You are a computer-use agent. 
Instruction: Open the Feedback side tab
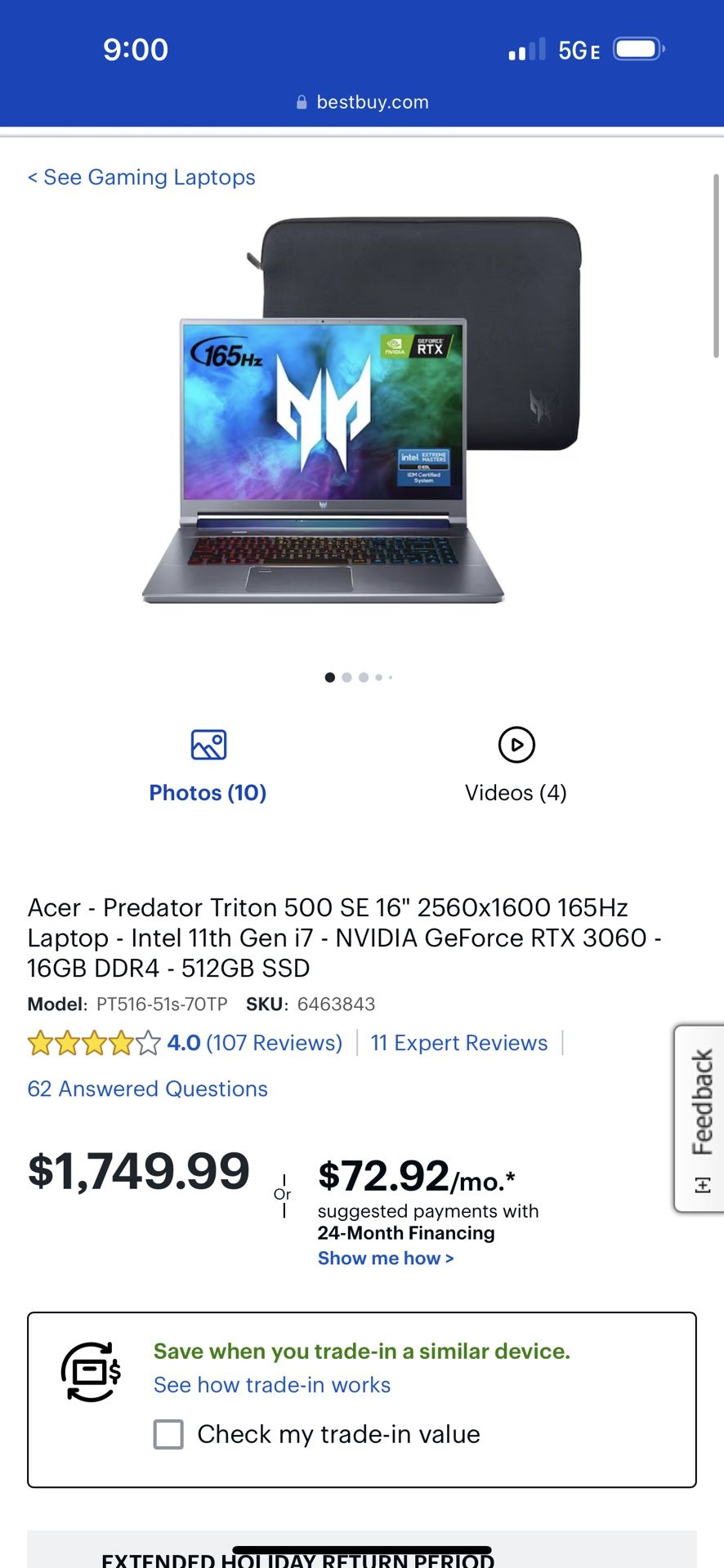point(700,1118)
